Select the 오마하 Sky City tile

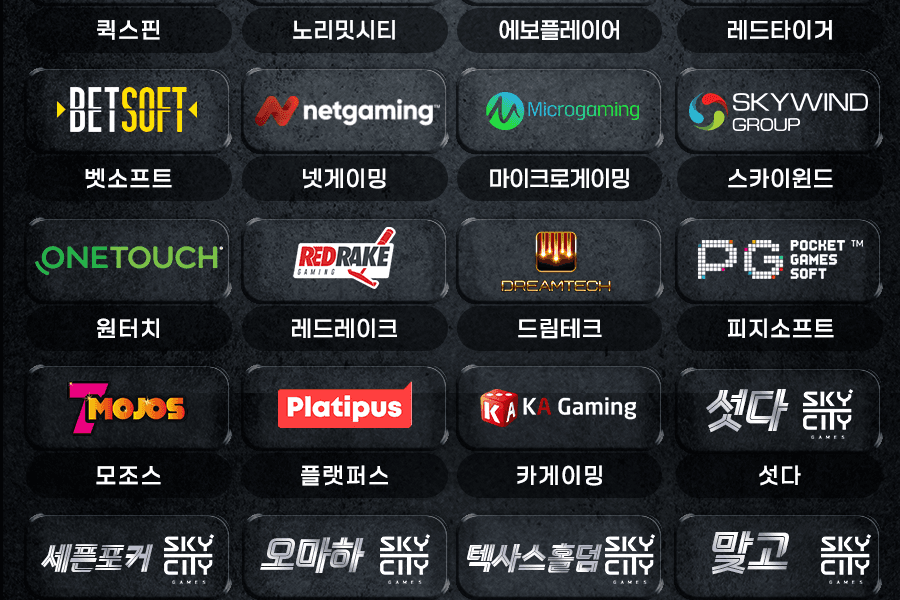[x=344, y=556]
